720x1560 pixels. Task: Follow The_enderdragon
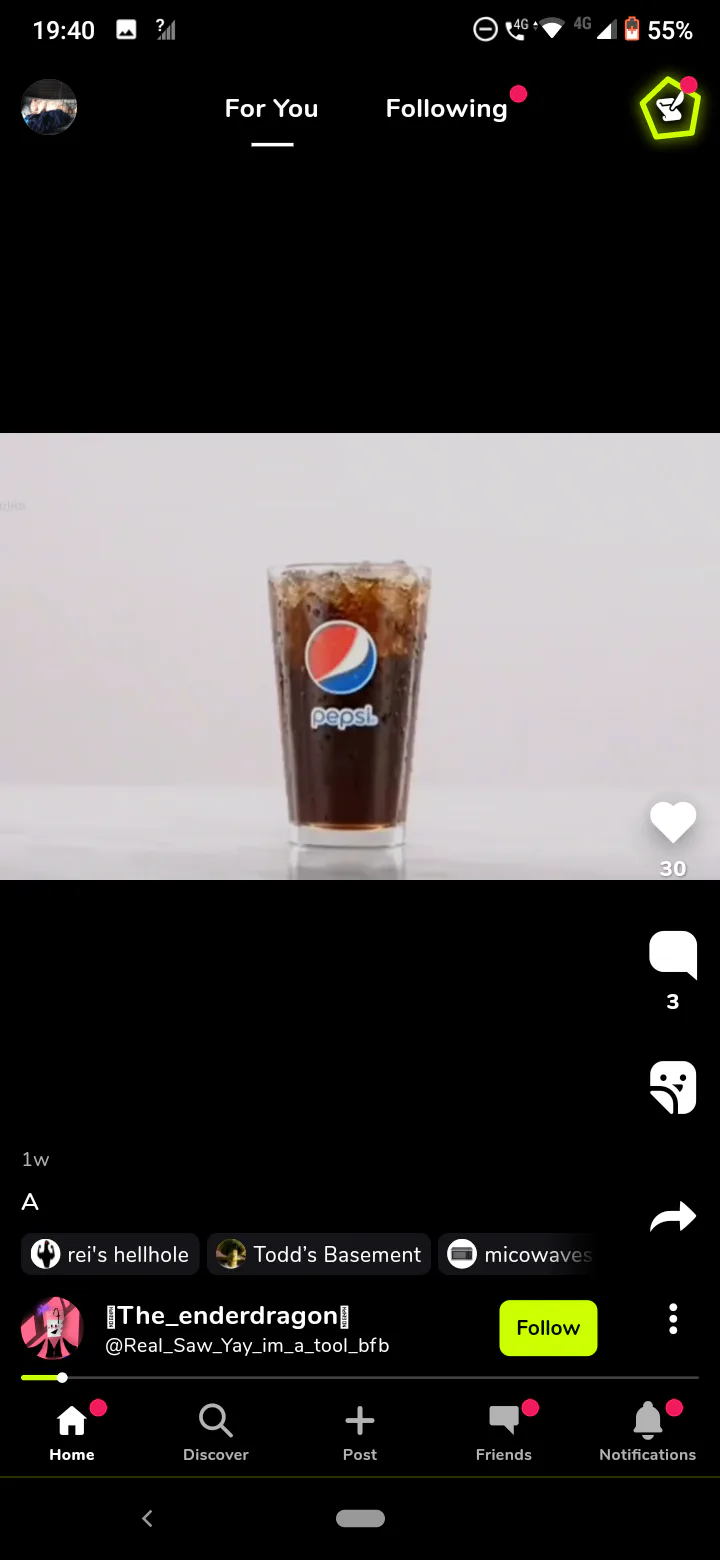tap(548, 1328)
